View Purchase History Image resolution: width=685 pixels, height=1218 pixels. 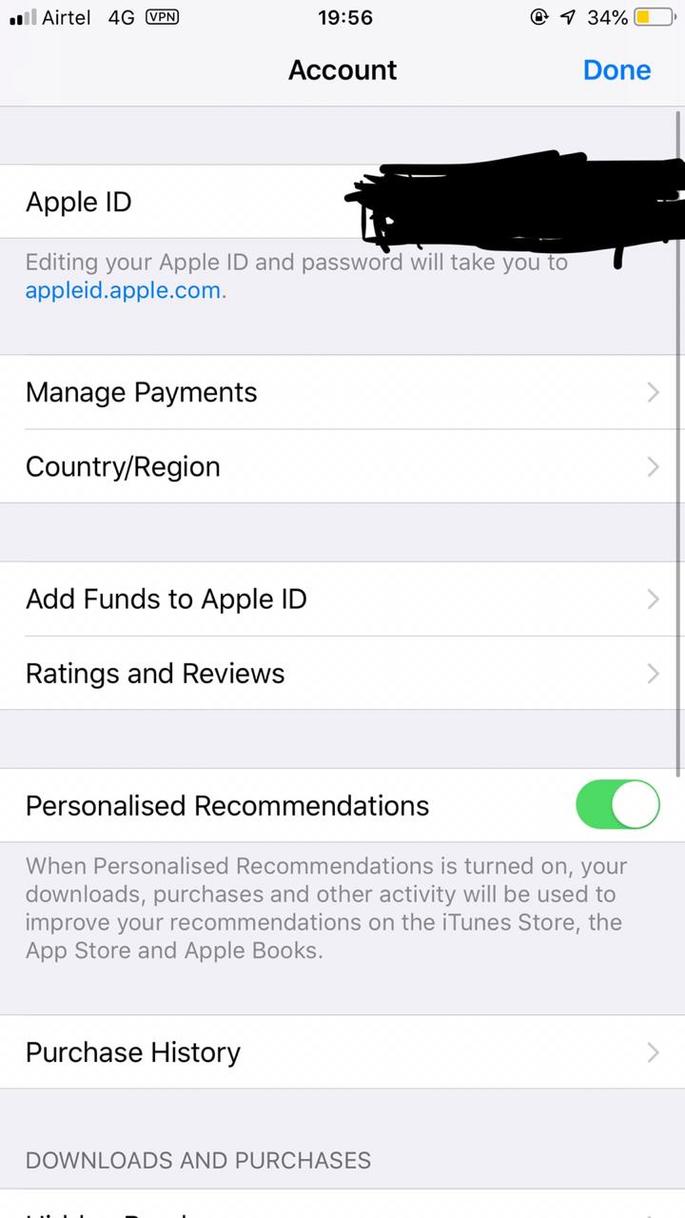tap(342, 1052)
